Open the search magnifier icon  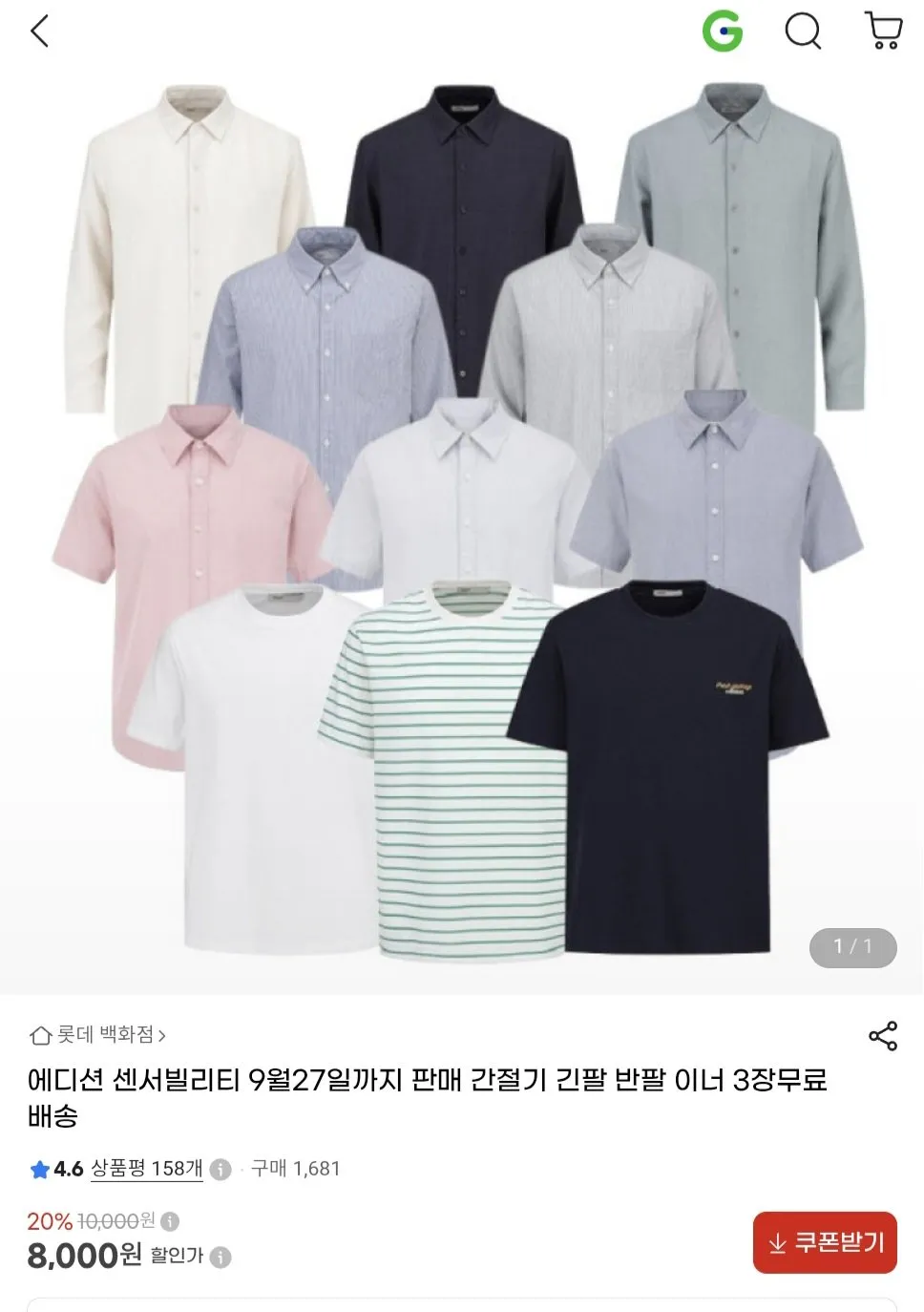(x=803, y=32)
